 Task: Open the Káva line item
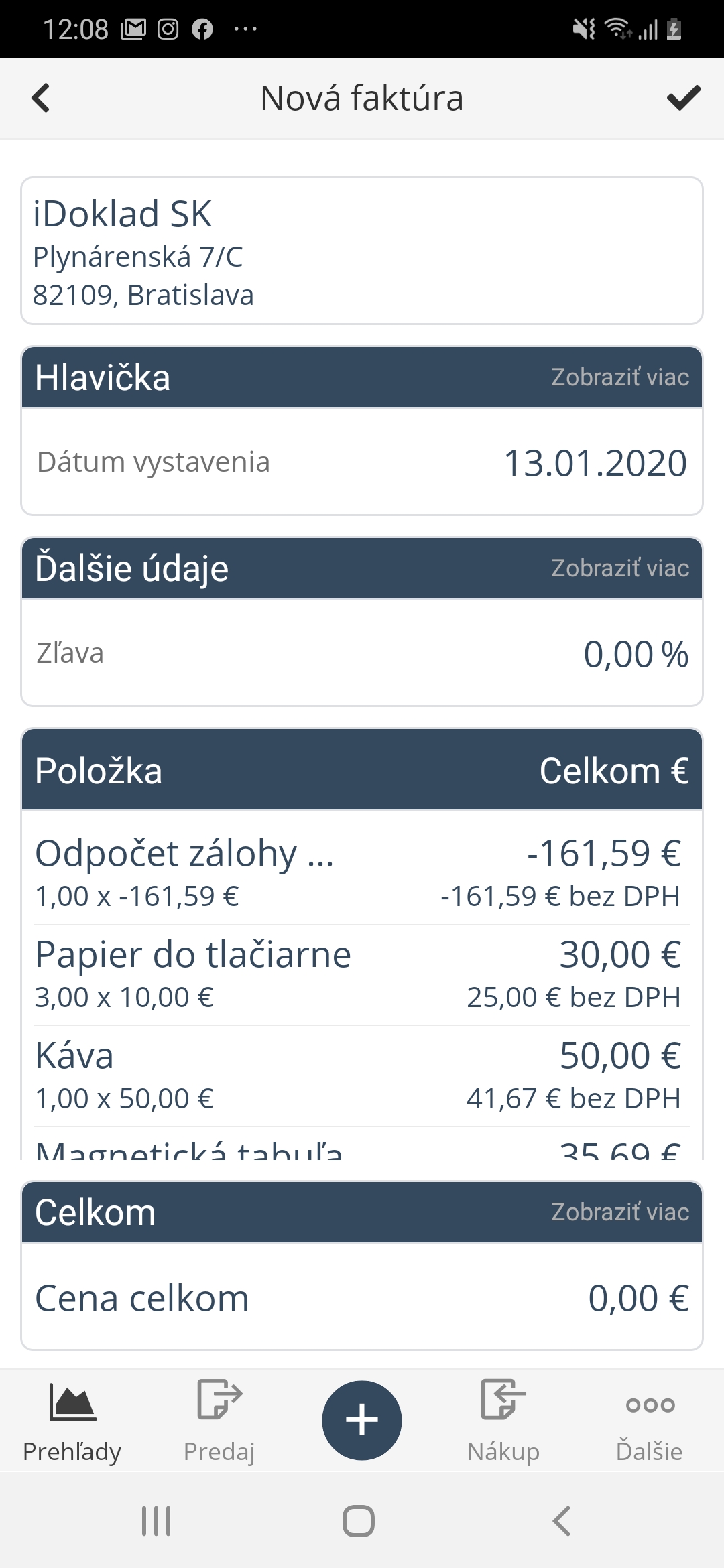(361, 1075)
